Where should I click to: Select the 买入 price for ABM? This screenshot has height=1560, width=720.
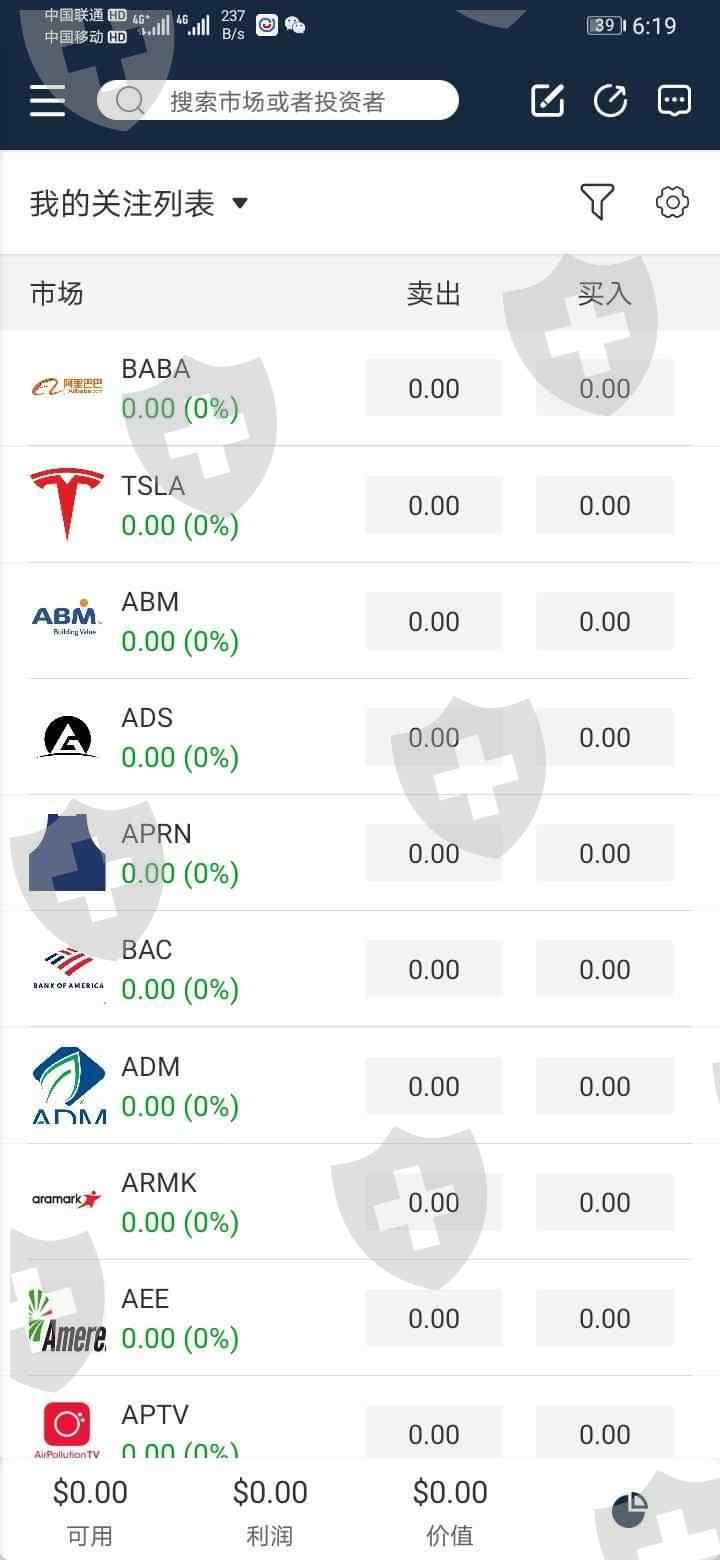(605, 621)
